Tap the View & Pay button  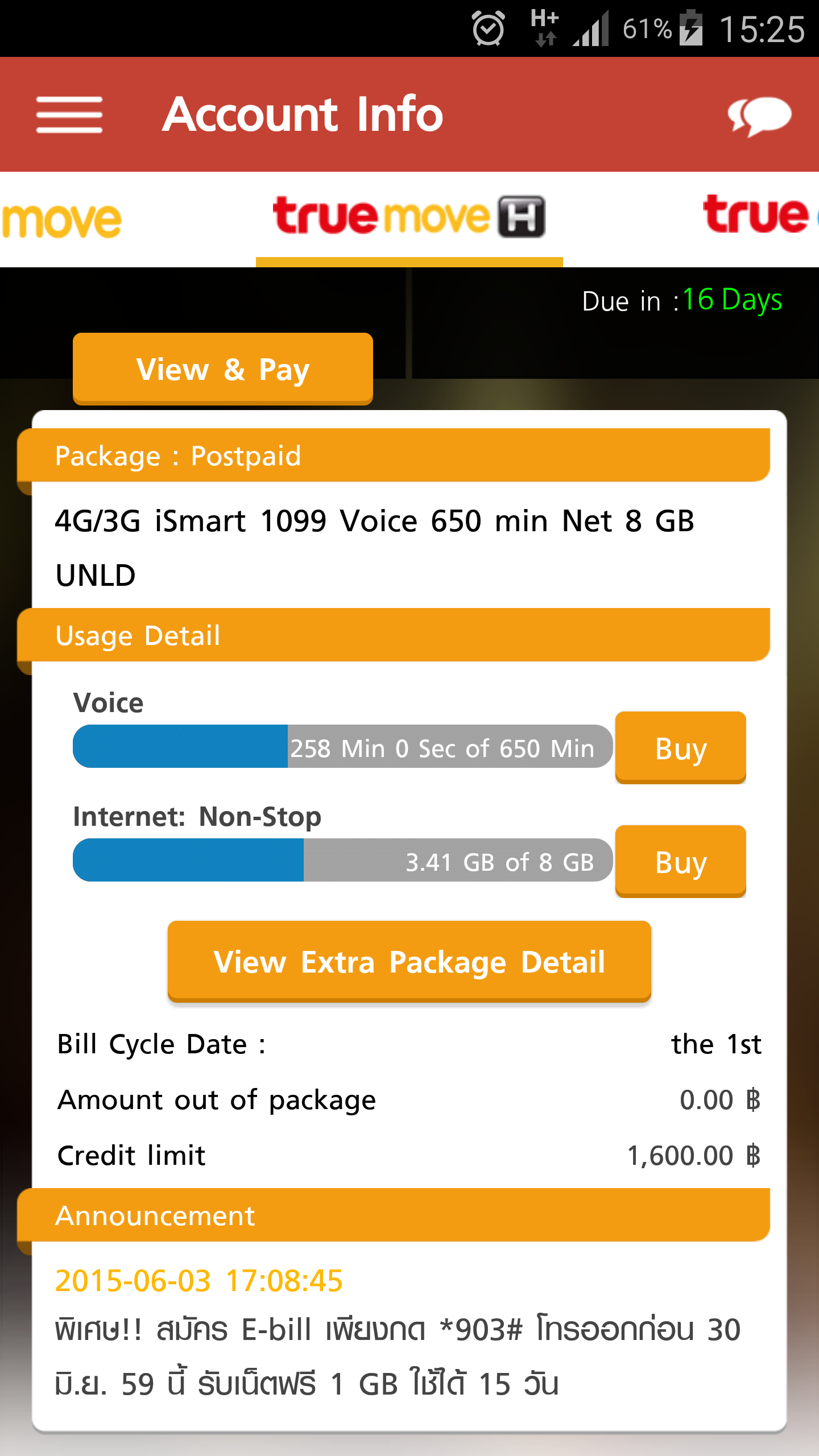[223, 369]
